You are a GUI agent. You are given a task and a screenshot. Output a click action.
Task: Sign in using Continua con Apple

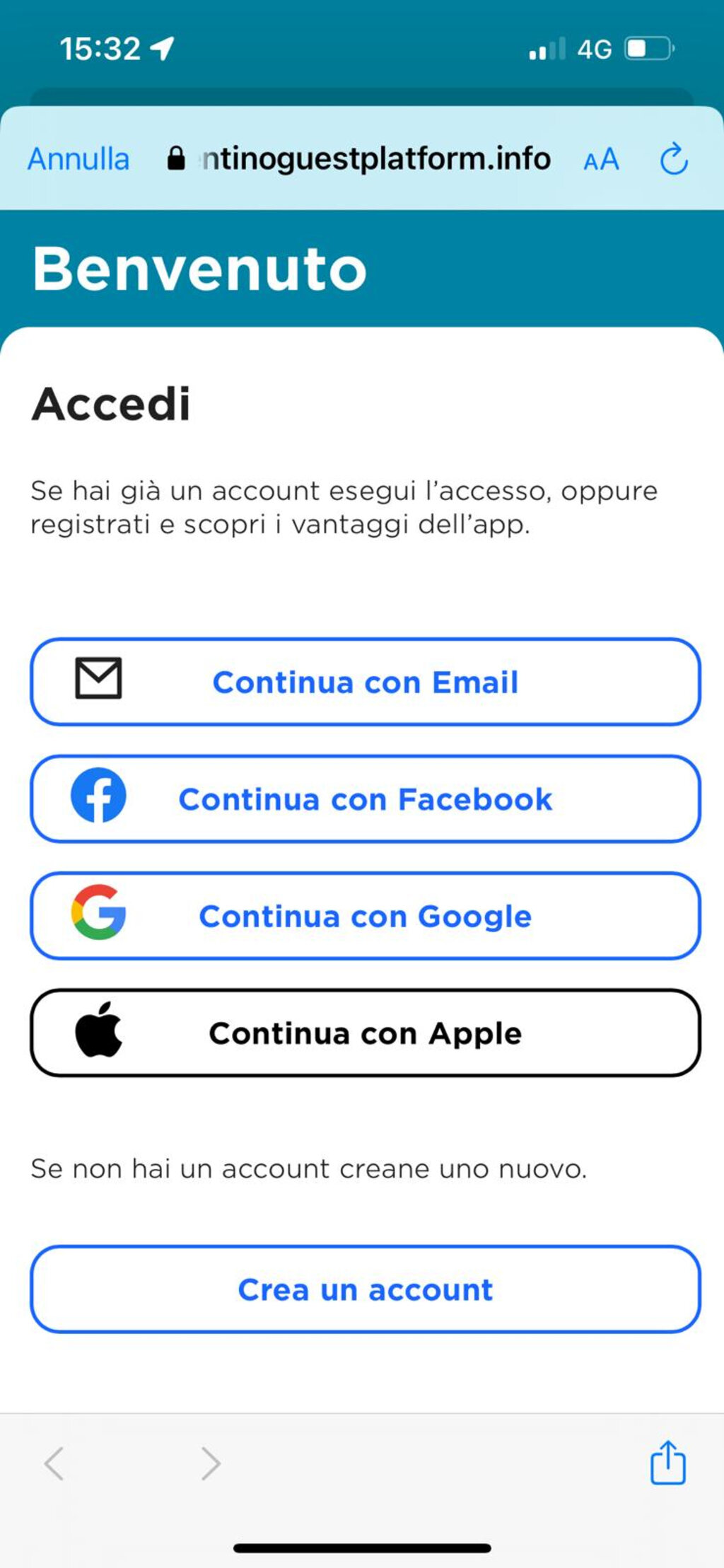pyautogui.click(x=364, y=1033)
